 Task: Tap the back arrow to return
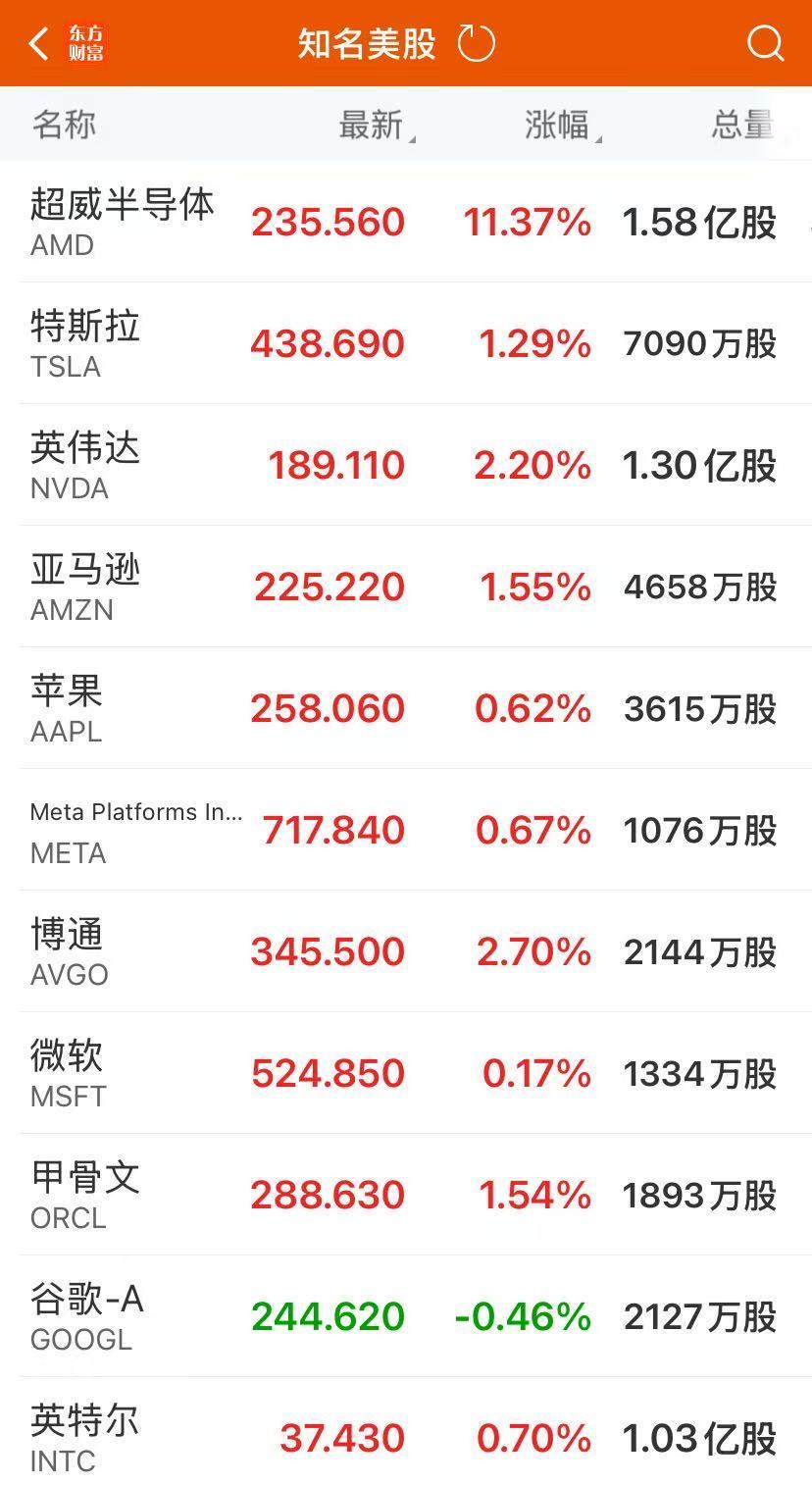(x=37, y=42)
